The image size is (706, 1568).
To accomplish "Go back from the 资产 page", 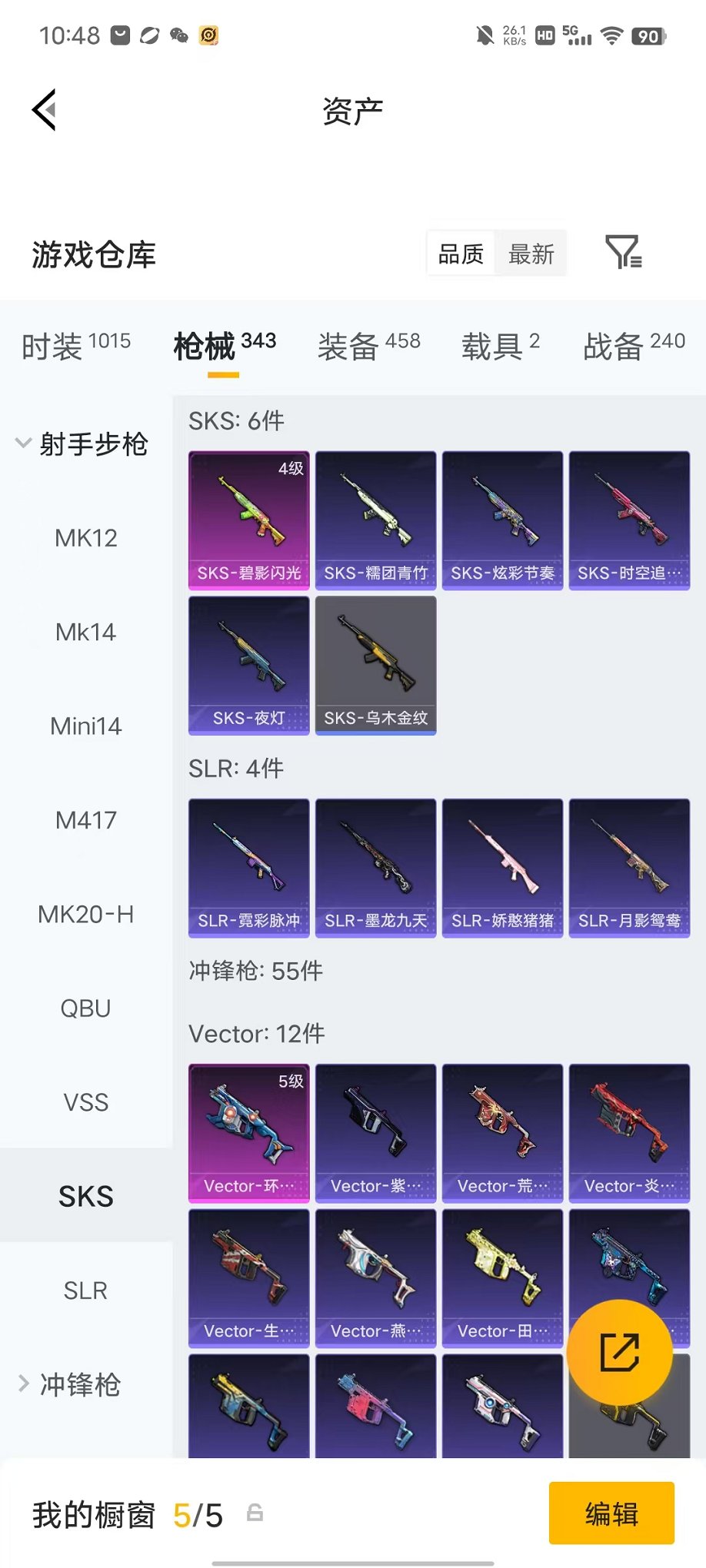I will click(45, 110).
